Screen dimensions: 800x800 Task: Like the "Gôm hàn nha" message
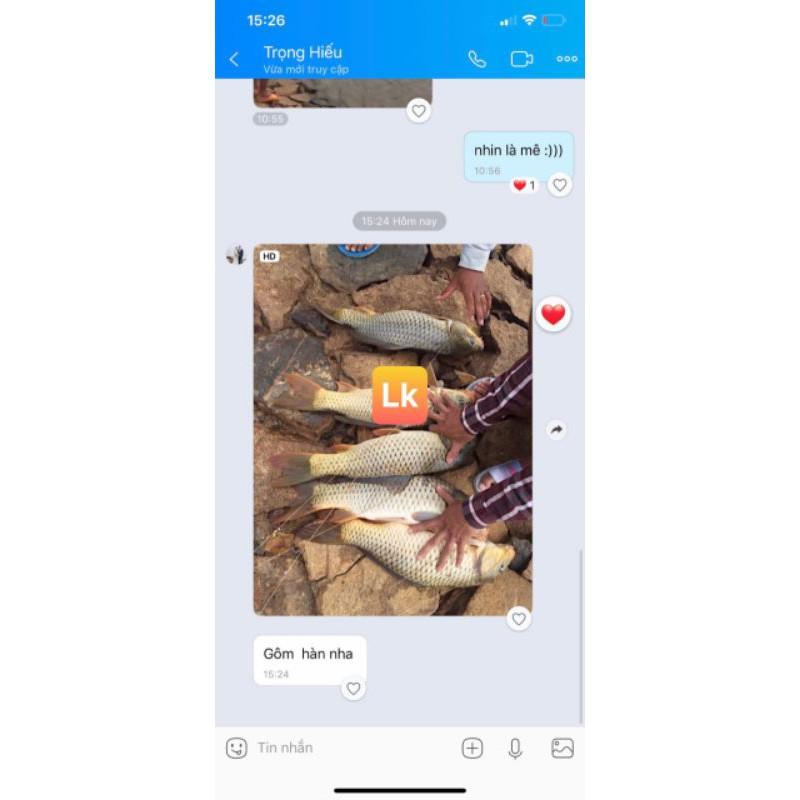click(353, 689)
